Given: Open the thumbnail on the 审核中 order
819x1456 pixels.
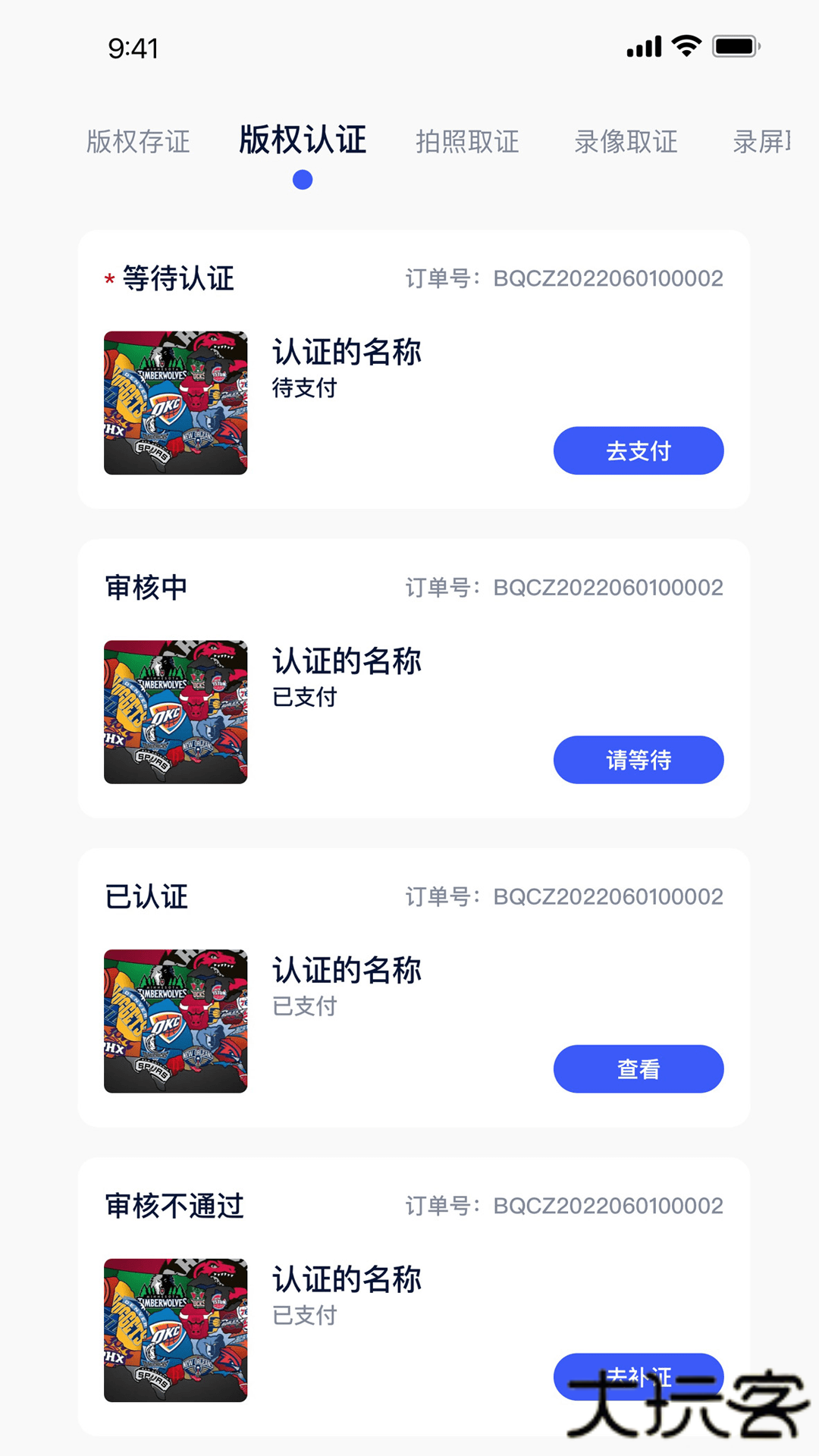Looking at the screenshot, I should [x=174, y=711].
